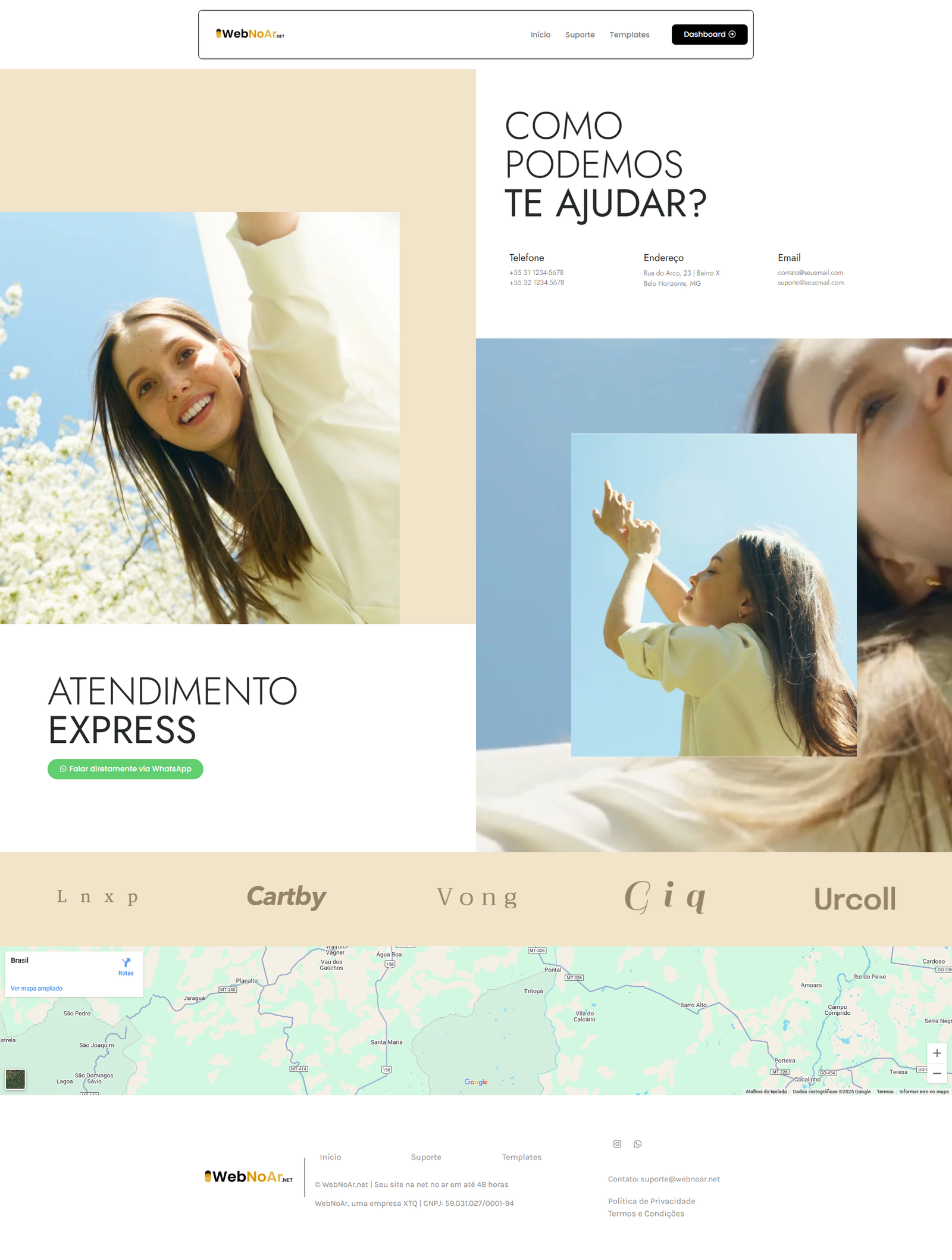Open Suporte link in the footer
952x1260 pixels.
[426, 1157]
